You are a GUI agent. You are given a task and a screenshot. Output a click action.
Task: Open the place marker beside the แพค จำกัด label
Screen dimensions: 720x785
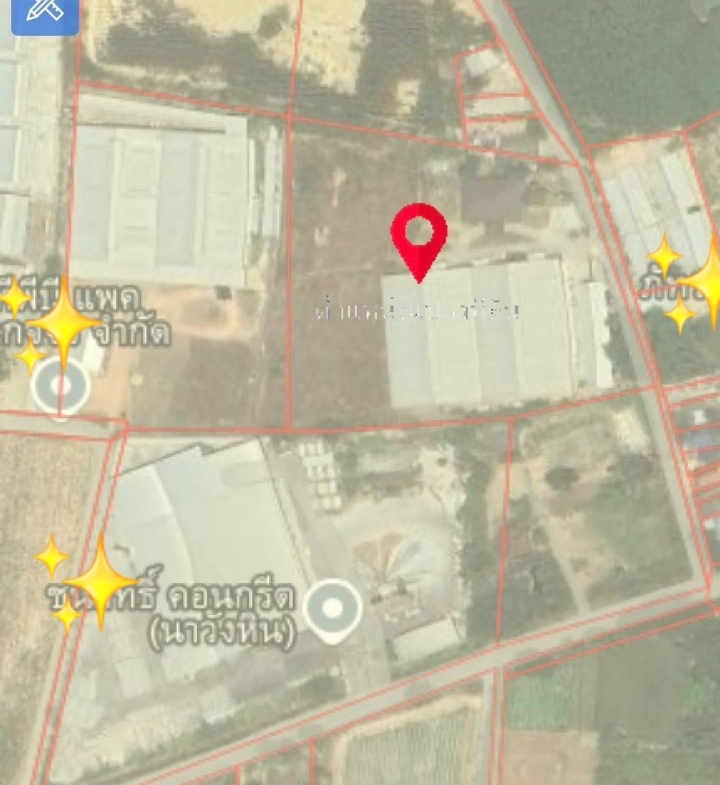click(60, 385)
